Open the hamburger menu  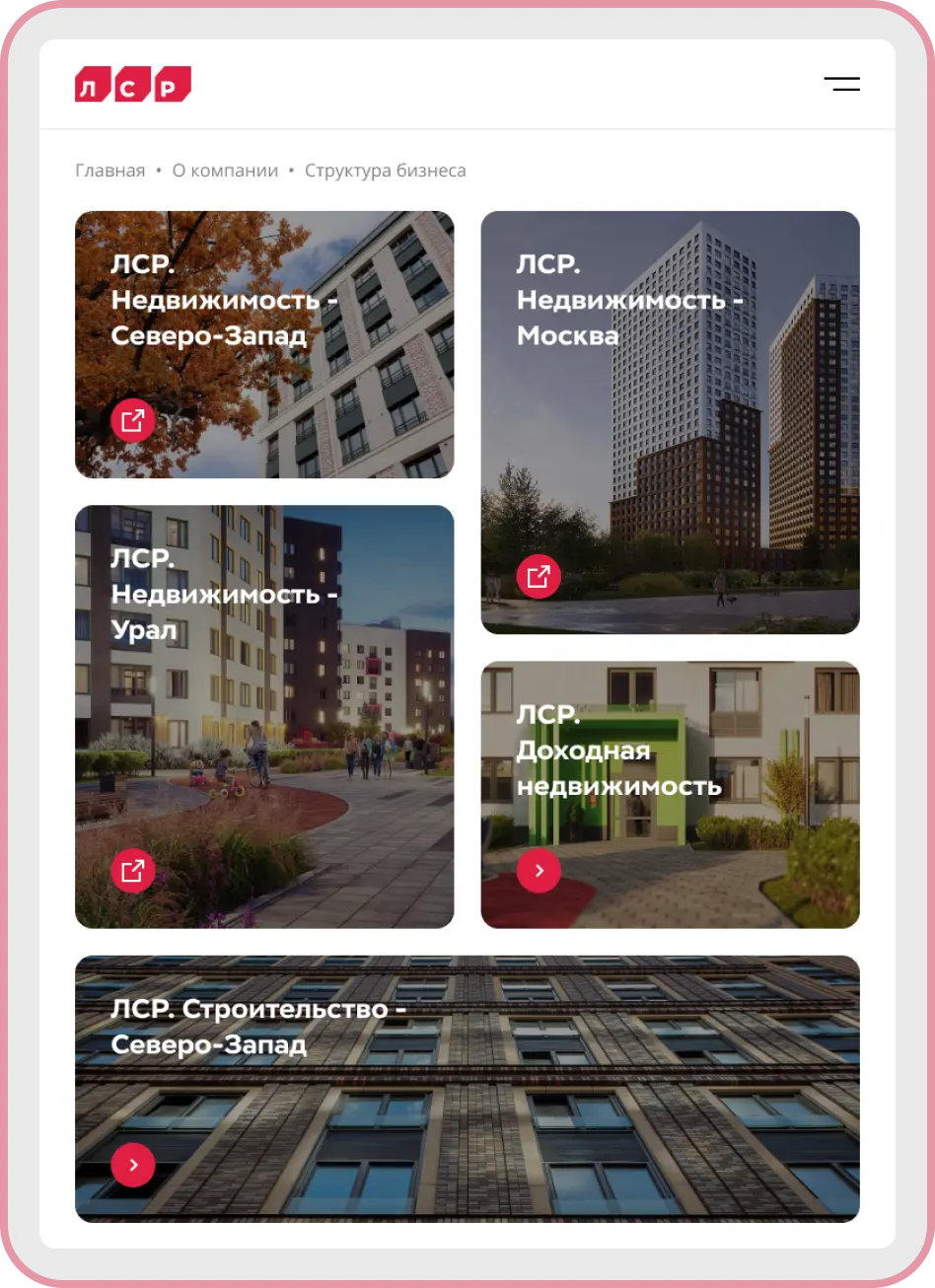coord(841,84)
